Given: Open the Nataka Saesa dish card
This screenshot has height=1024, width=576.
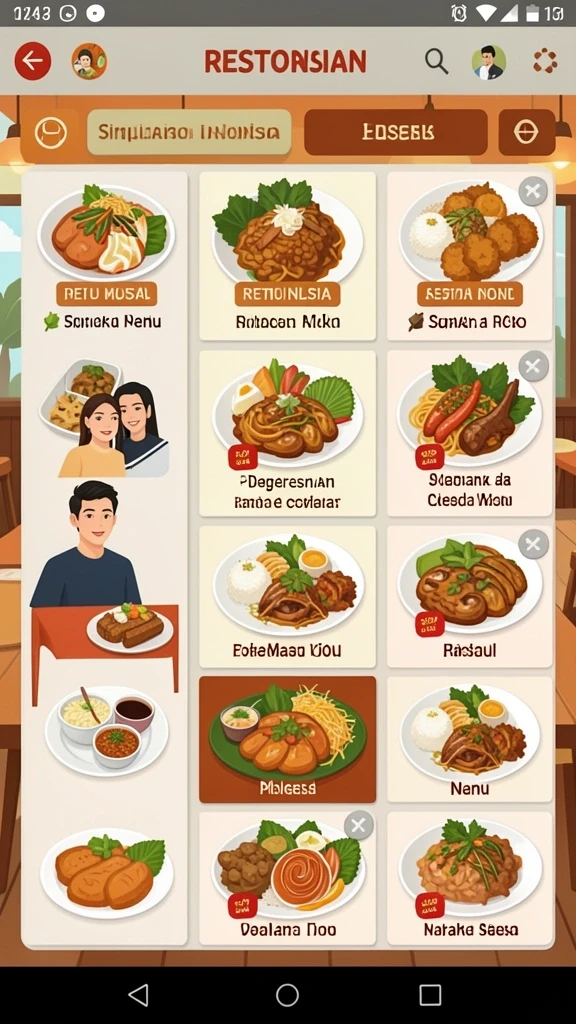Looking at the screenshot, I should tap(470, 878).
